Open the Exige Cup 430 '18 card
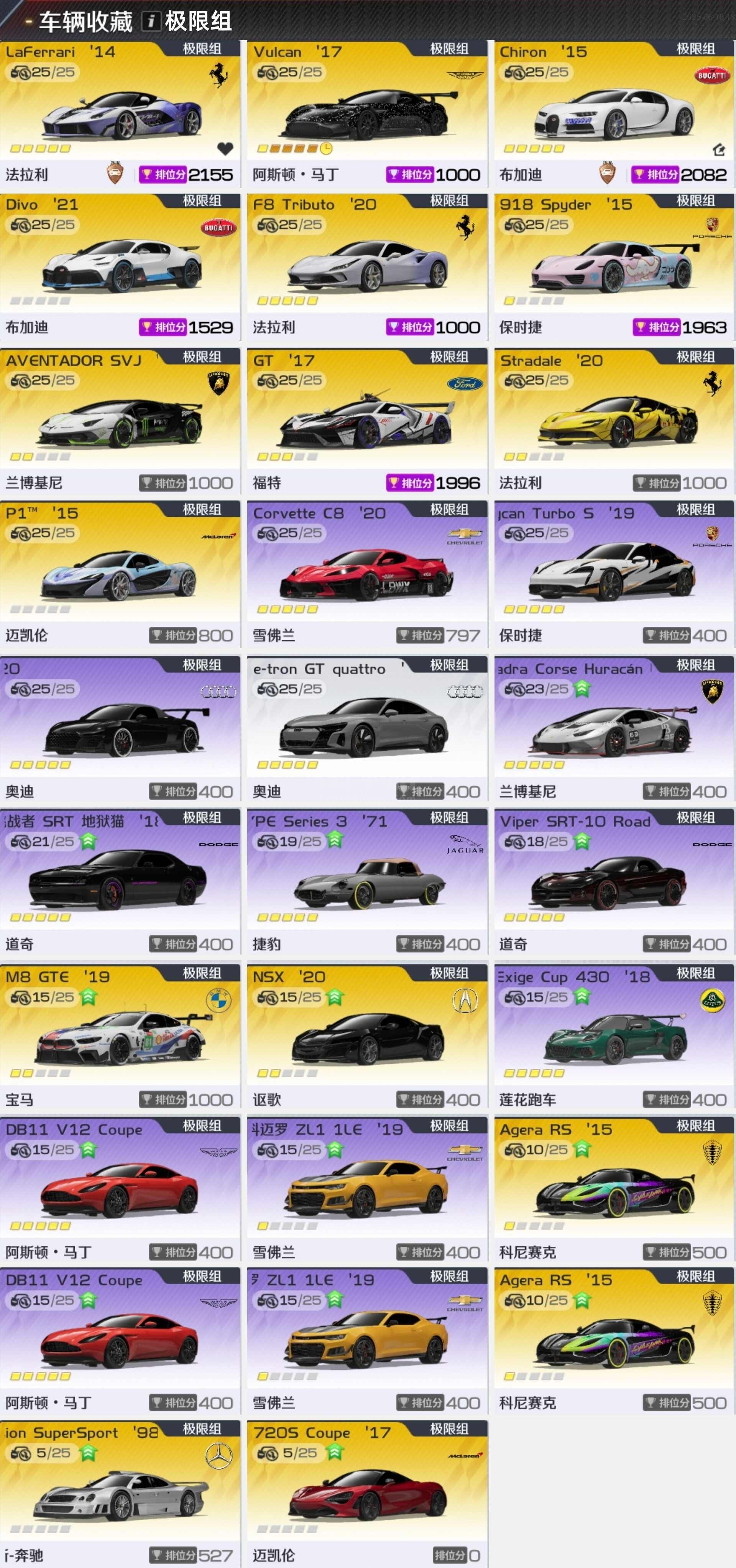The image size is (736, 1568). pos(613,1037)
